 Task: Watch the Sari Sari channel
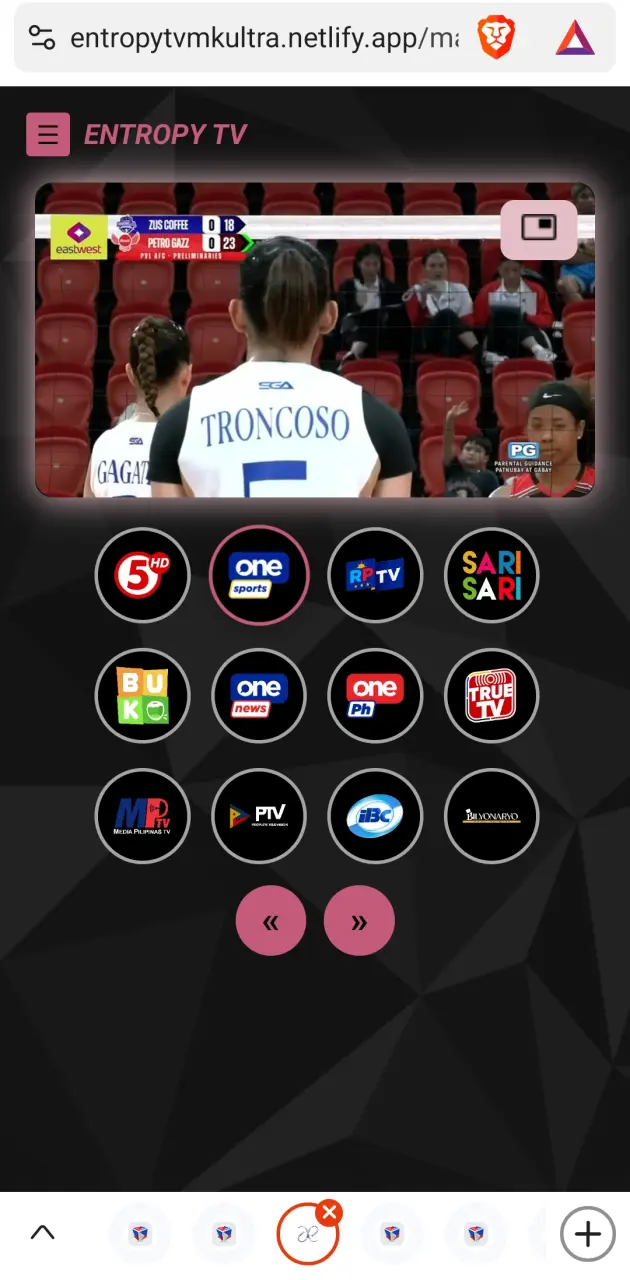tap(491, 575)
